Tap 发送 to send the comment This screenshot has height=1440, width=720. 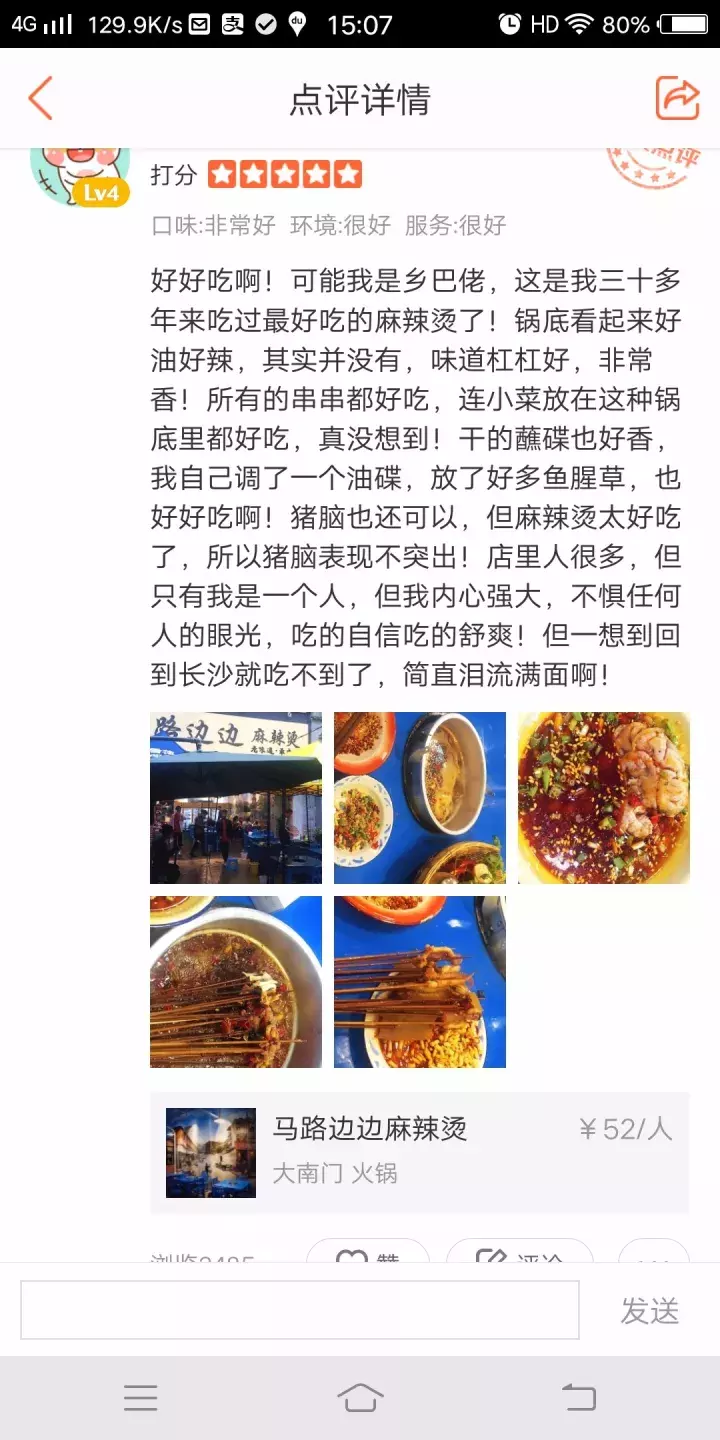650,1311
